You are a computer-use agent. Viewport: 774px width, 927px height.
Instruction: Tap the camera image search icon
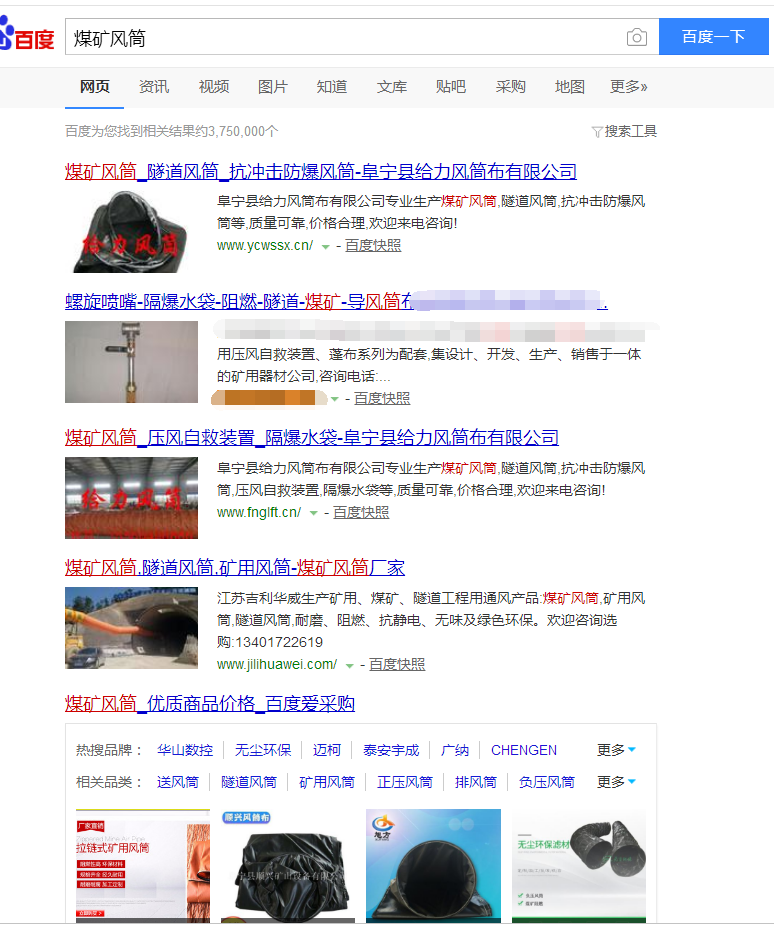(637, 38)
